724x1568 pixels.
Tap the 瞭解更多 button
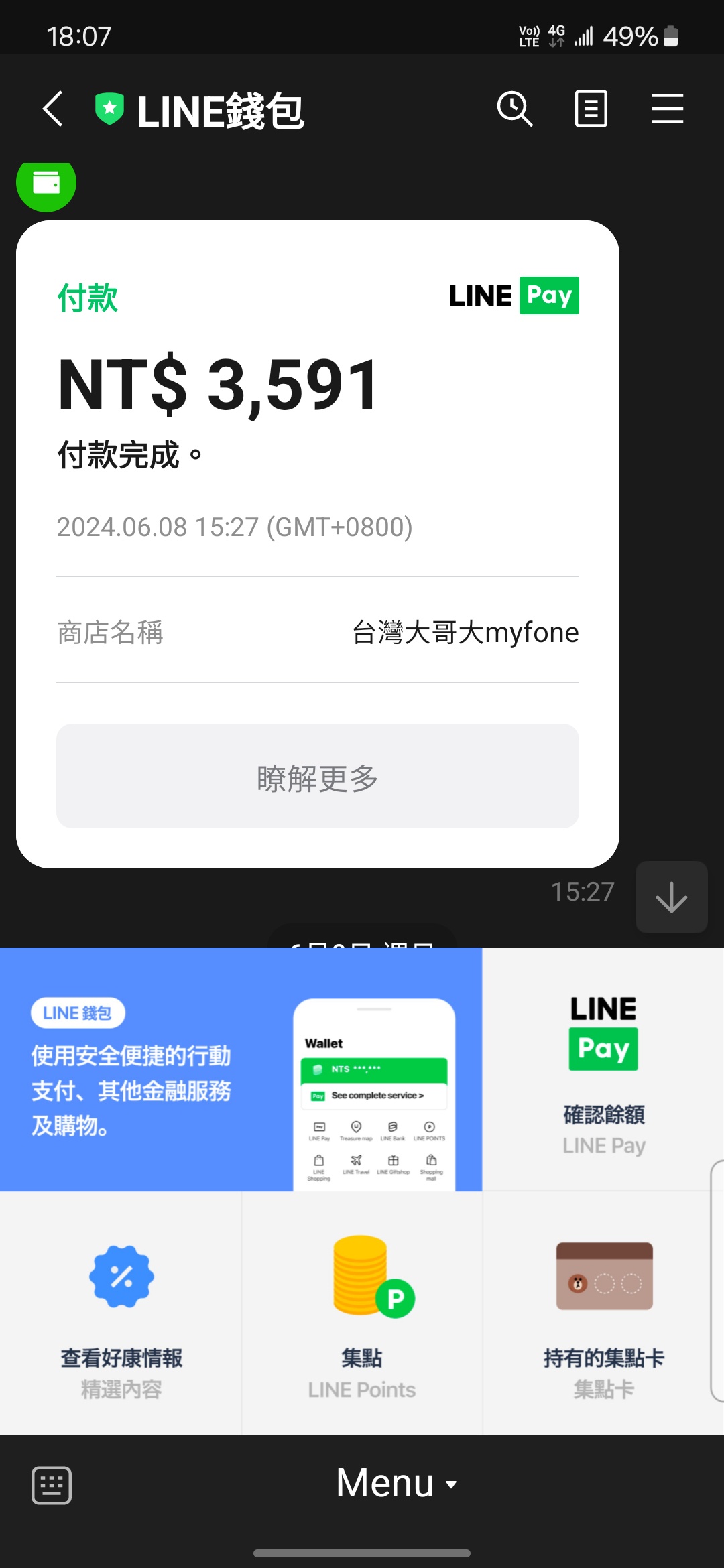coord(317,776)
